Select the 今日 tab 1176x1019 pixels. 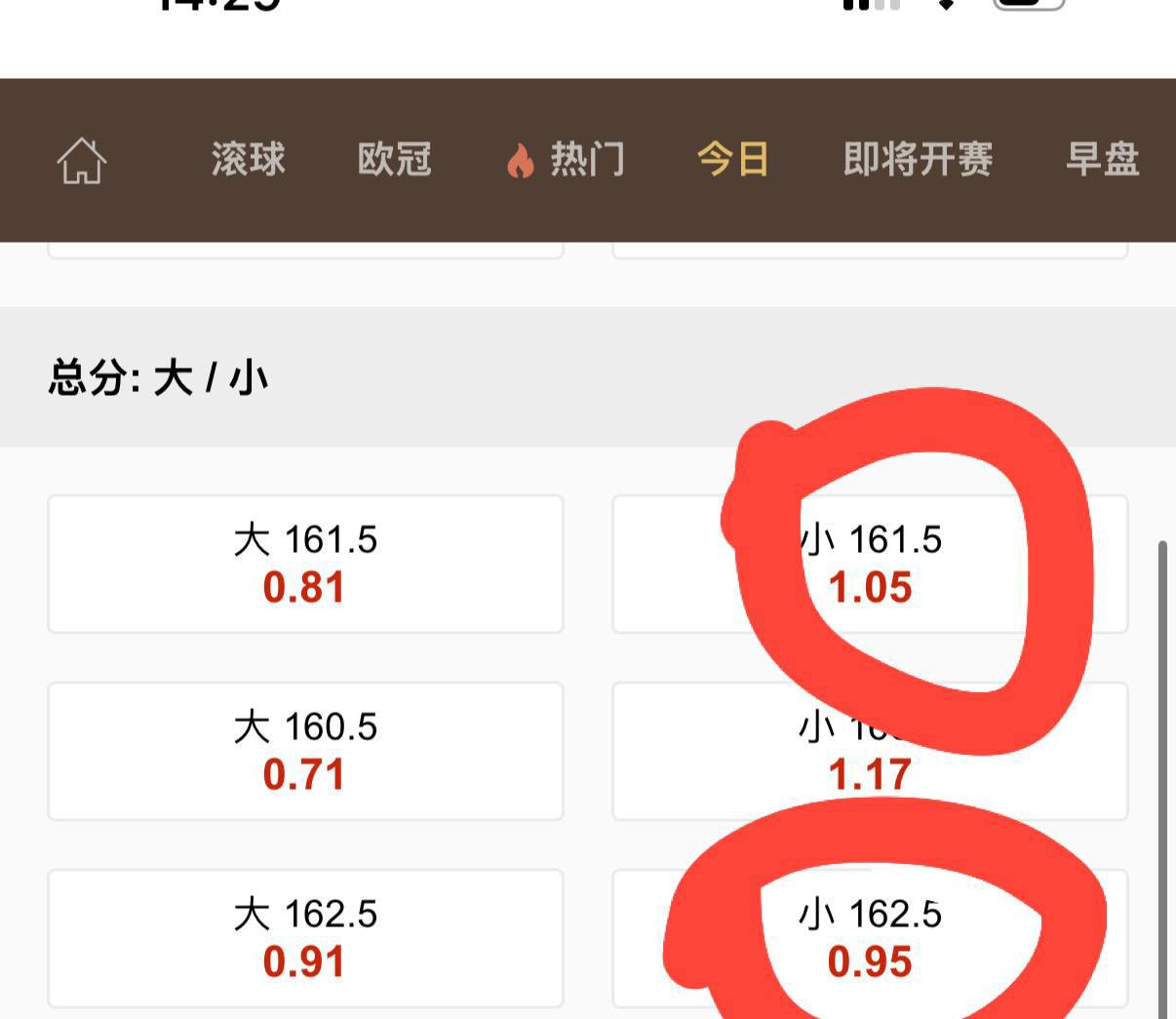click(732, 159)
